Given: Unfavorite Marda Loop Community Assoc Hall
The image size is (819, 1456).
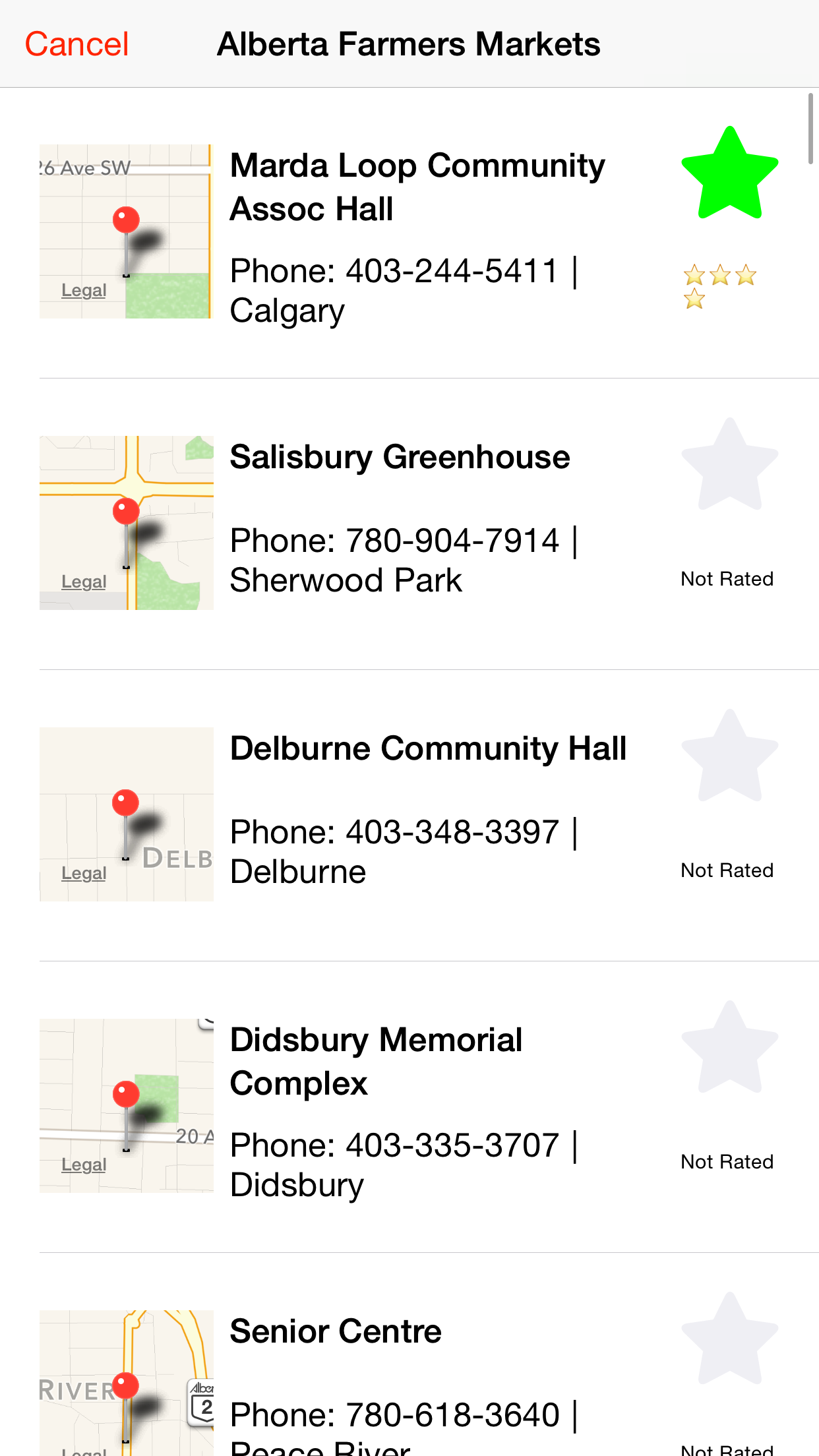Looking at the screenshot, I should point(729,173).
